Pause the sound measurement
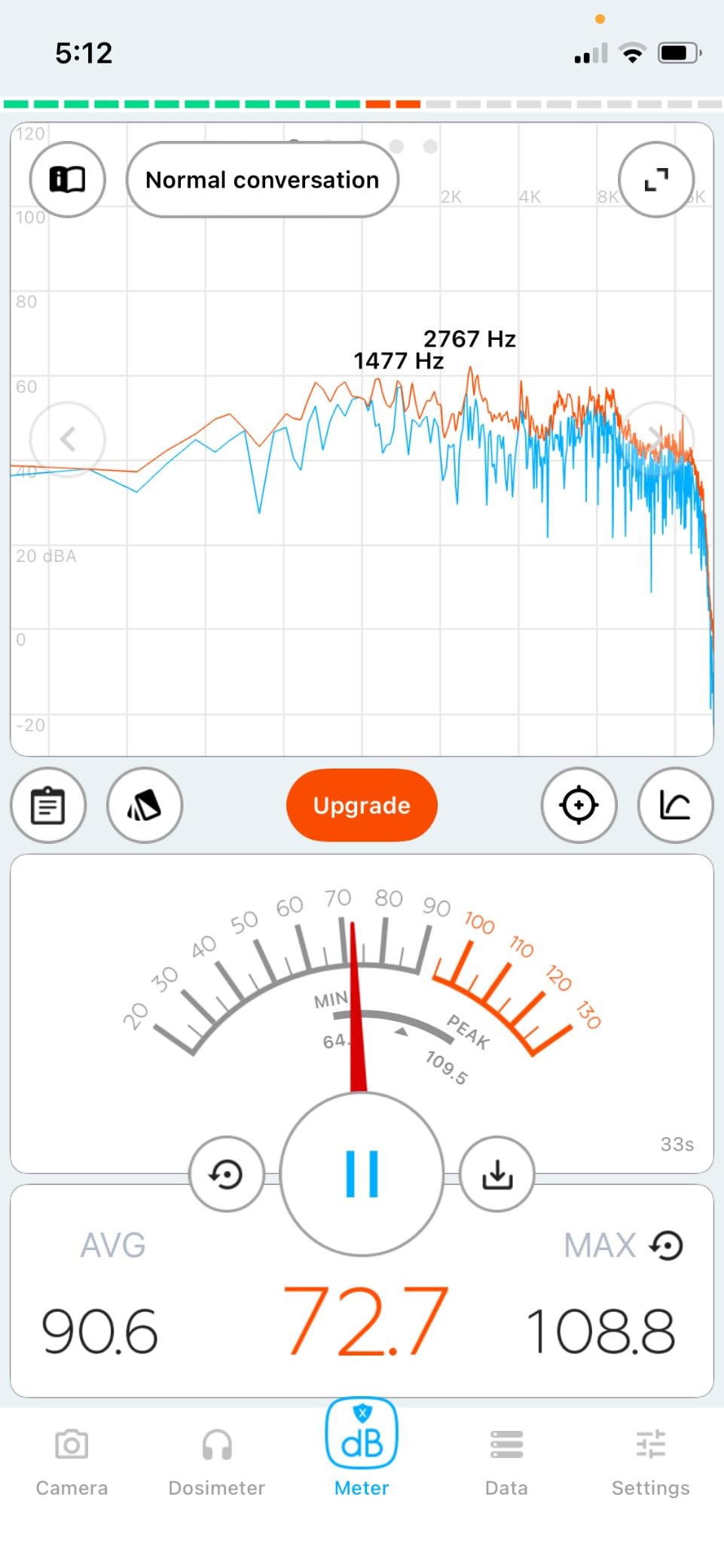This screenshot has height=1568, width=724. [x=362, y=1174]
